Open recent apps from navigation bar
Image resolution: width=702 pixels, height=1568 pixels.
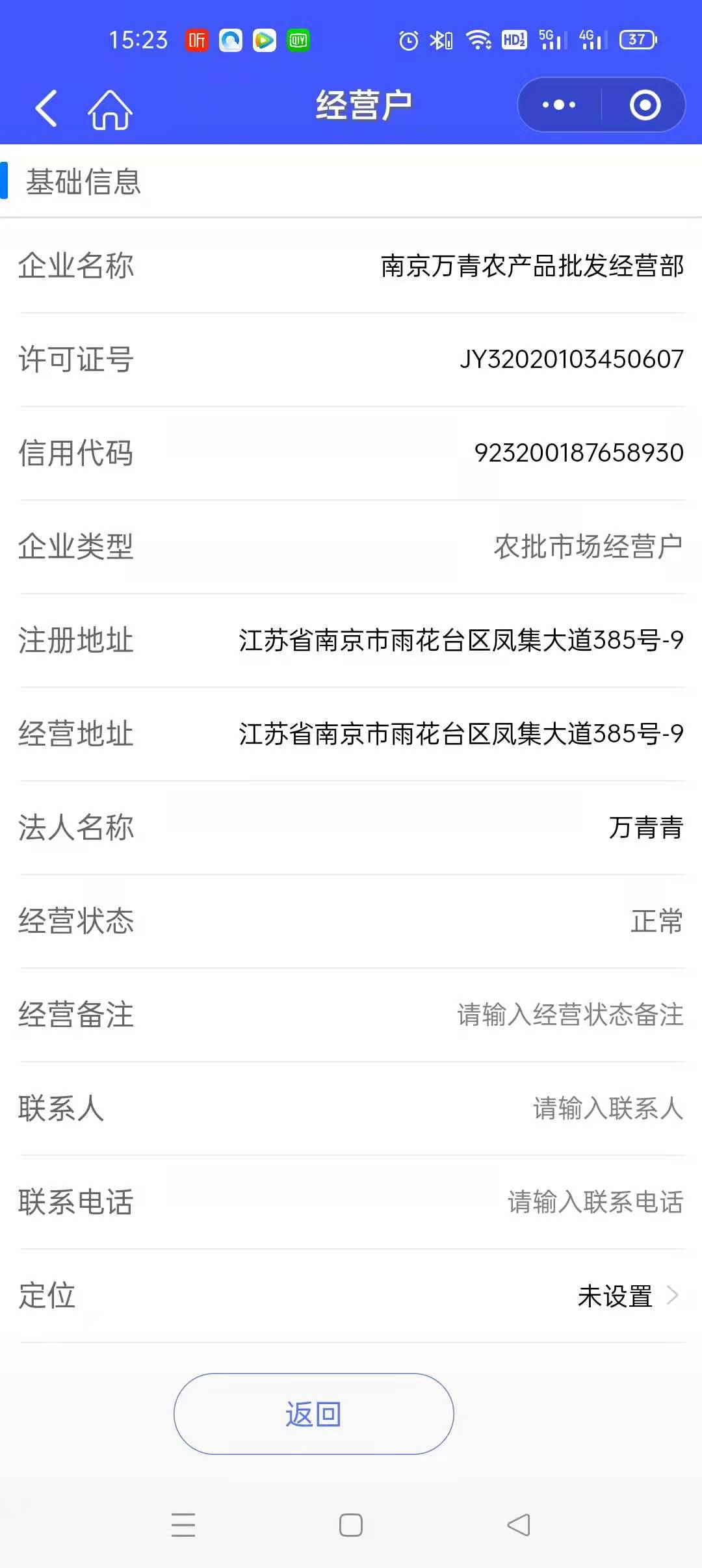183,1524
